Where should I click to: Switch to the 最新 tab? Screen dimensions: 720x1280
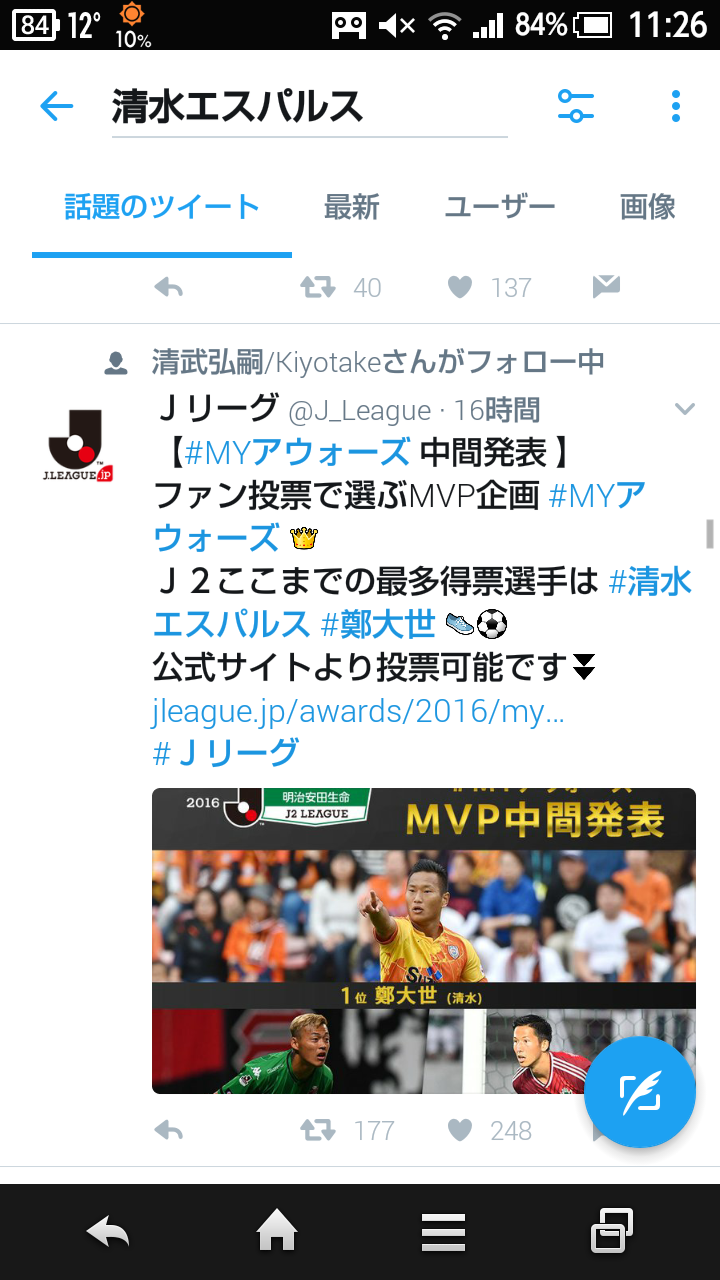click(352, 208)
